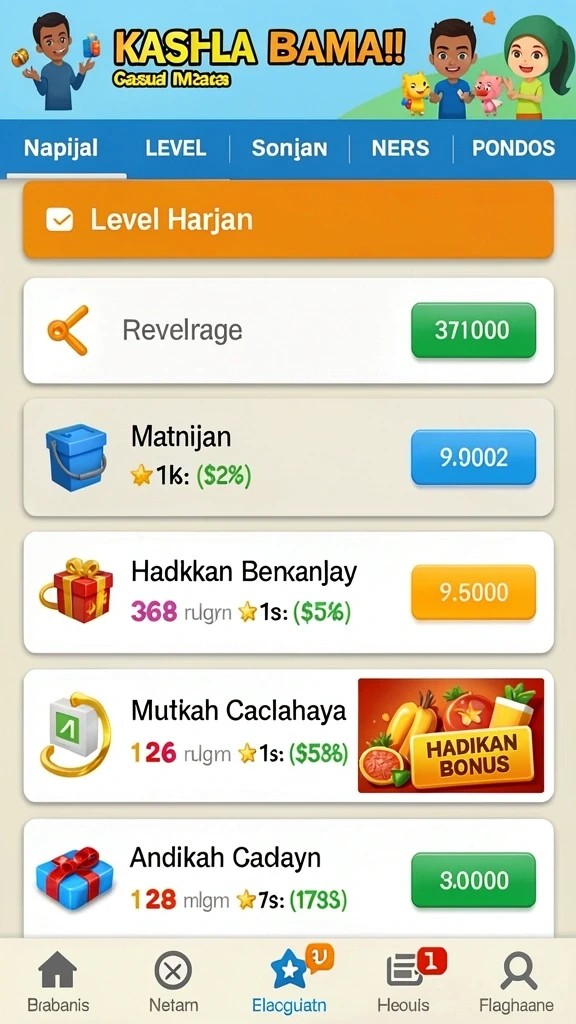Tap the 9.5000 button for Hadkkan Benkanjay
Image resolution: width=576 pixels, height=1024 pixels.
pos(473,592)
